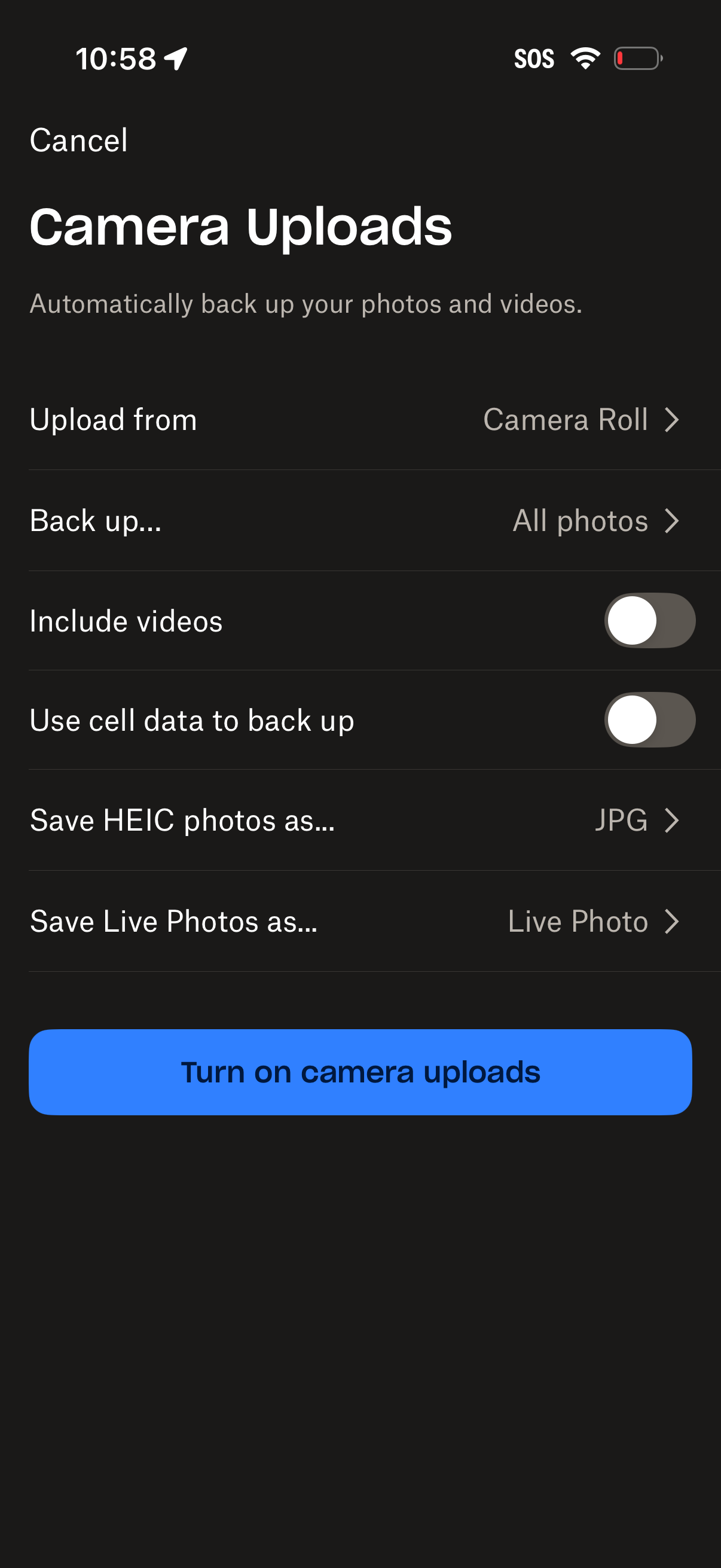721x1568 pixels.
Task: Click the chevron beside All photos
Action: click(672, 520)
